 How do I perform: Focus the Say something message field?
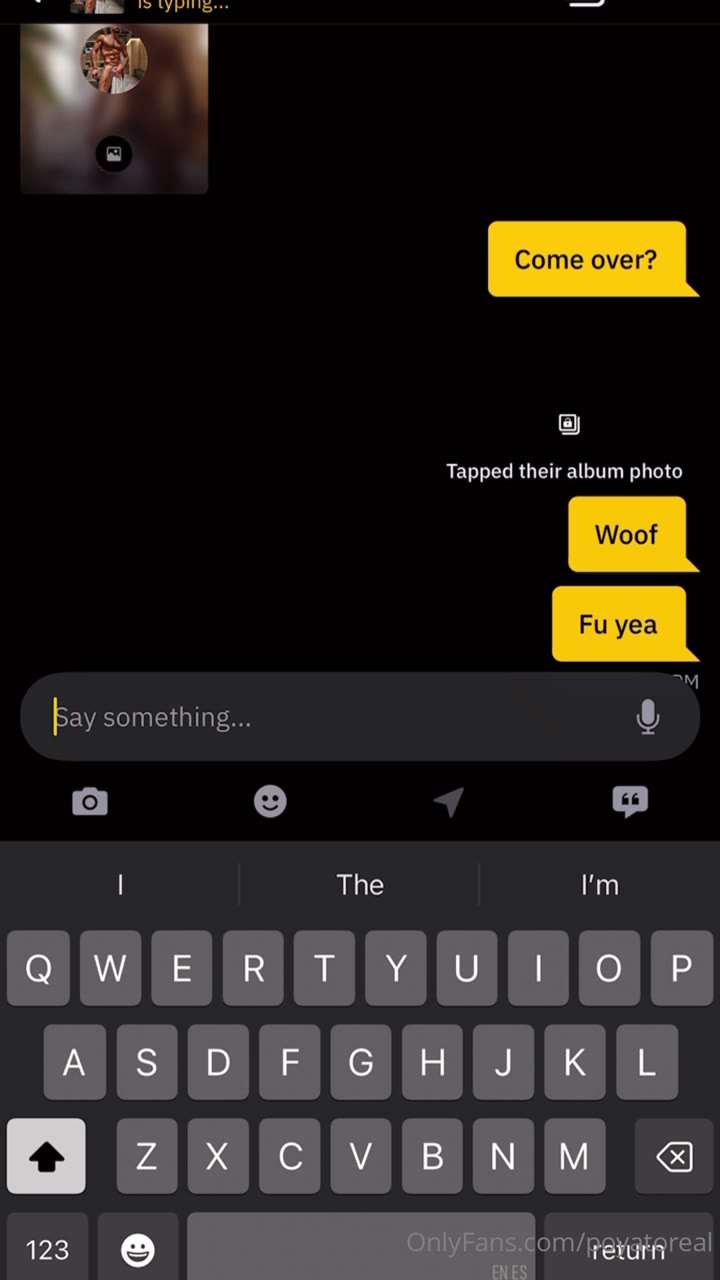point(330,717)
